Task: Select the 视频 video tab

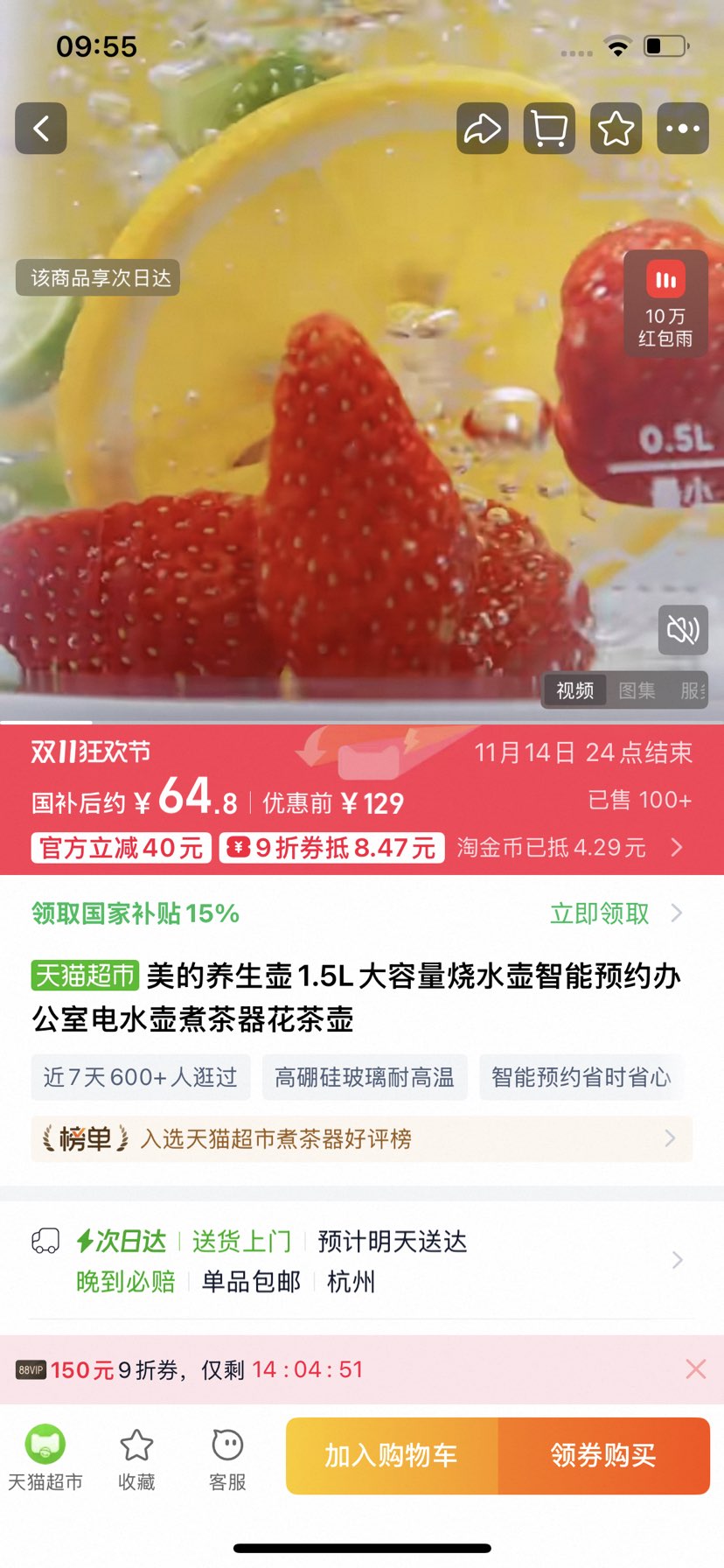Action: (574, 690)
